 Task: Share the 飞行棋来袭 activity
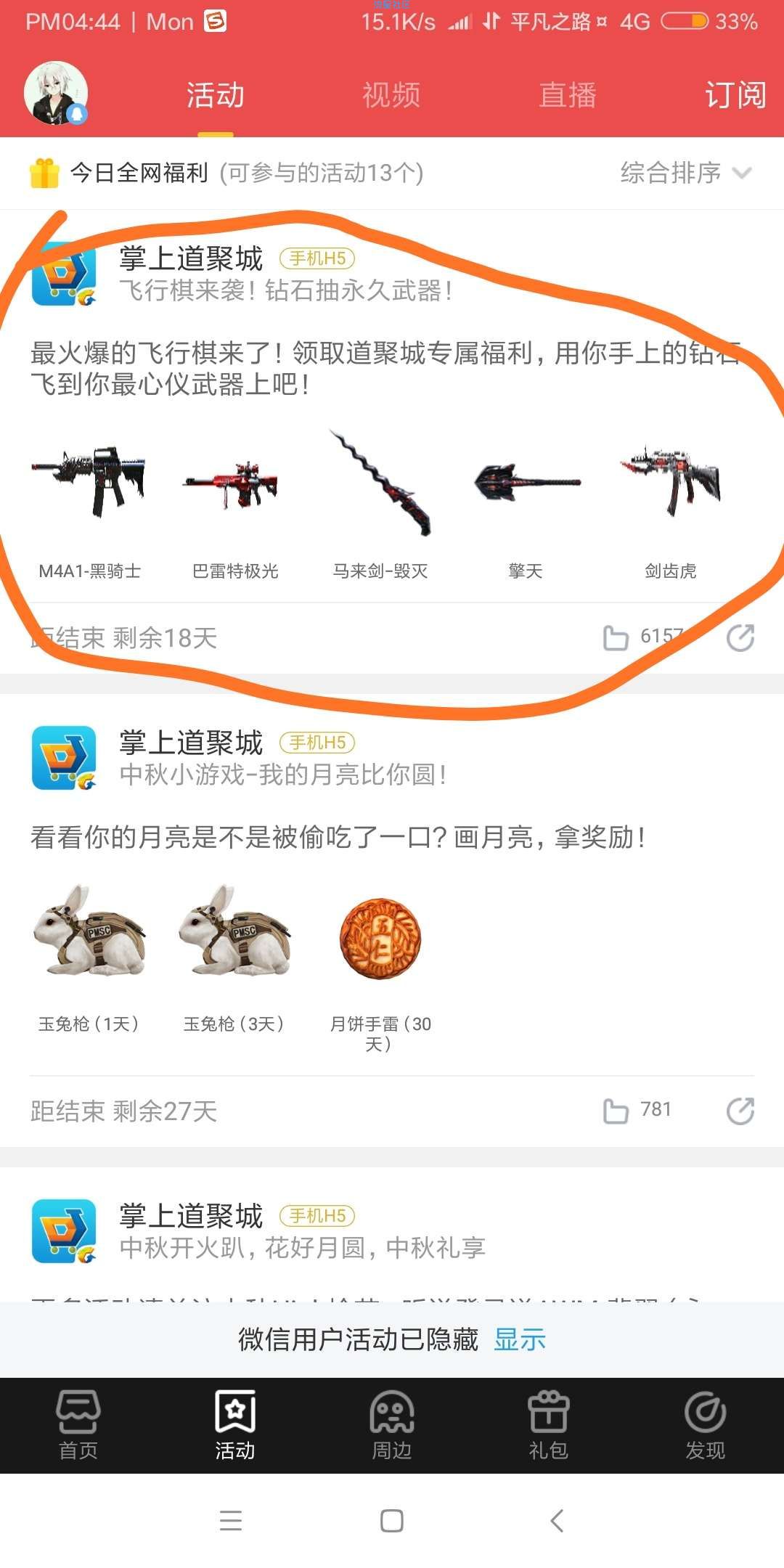pyautogui.click(x=740, y=638)
